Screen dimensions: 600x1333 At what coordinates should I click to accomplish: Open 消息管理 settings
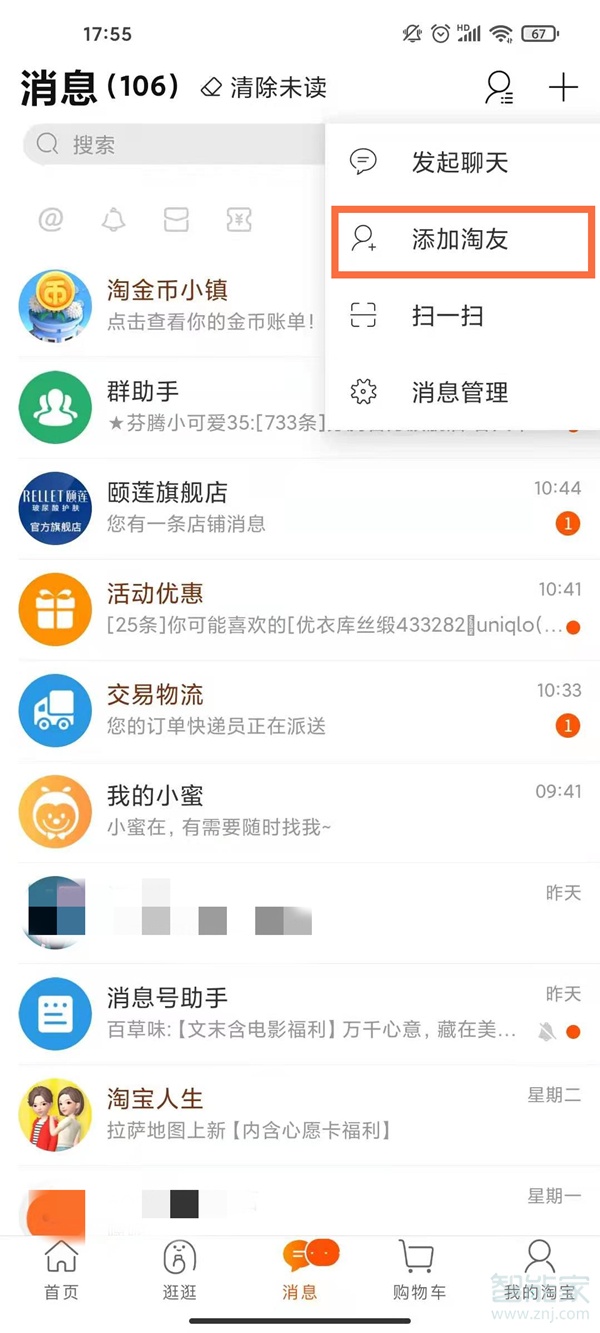(460, 393)
